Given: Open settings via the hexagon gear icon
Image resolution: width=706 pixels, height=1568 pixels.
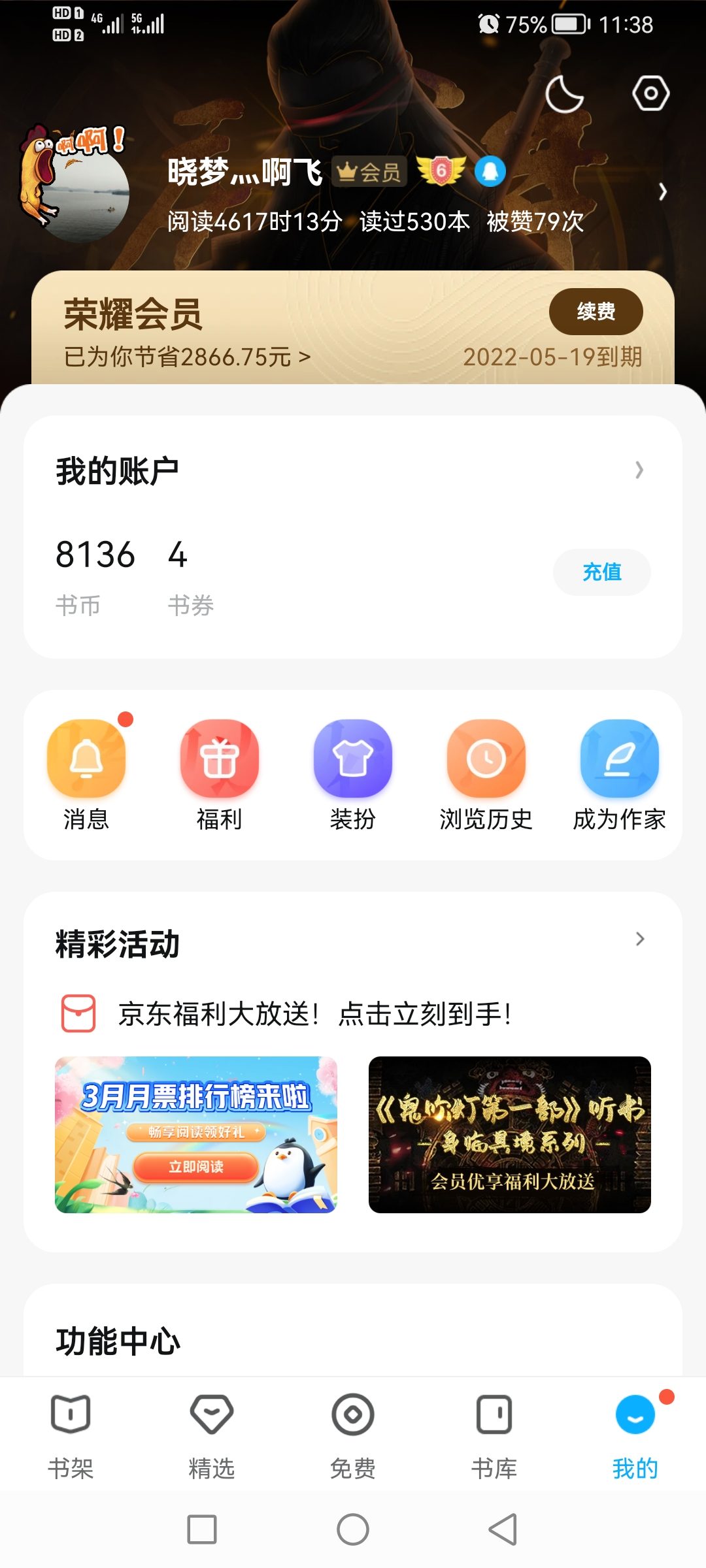Looking at the screenshot, I should point(650,94).
